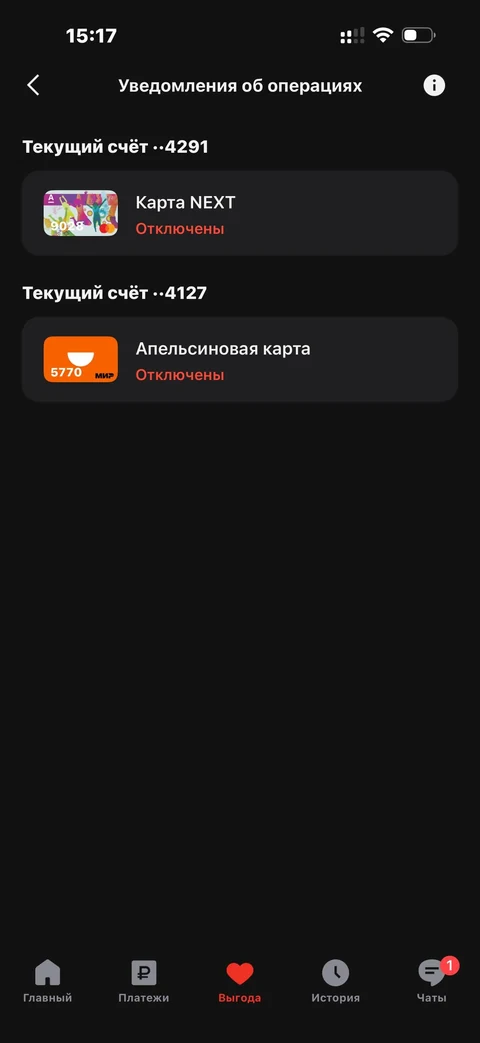Open the История tab

[336, 982]
